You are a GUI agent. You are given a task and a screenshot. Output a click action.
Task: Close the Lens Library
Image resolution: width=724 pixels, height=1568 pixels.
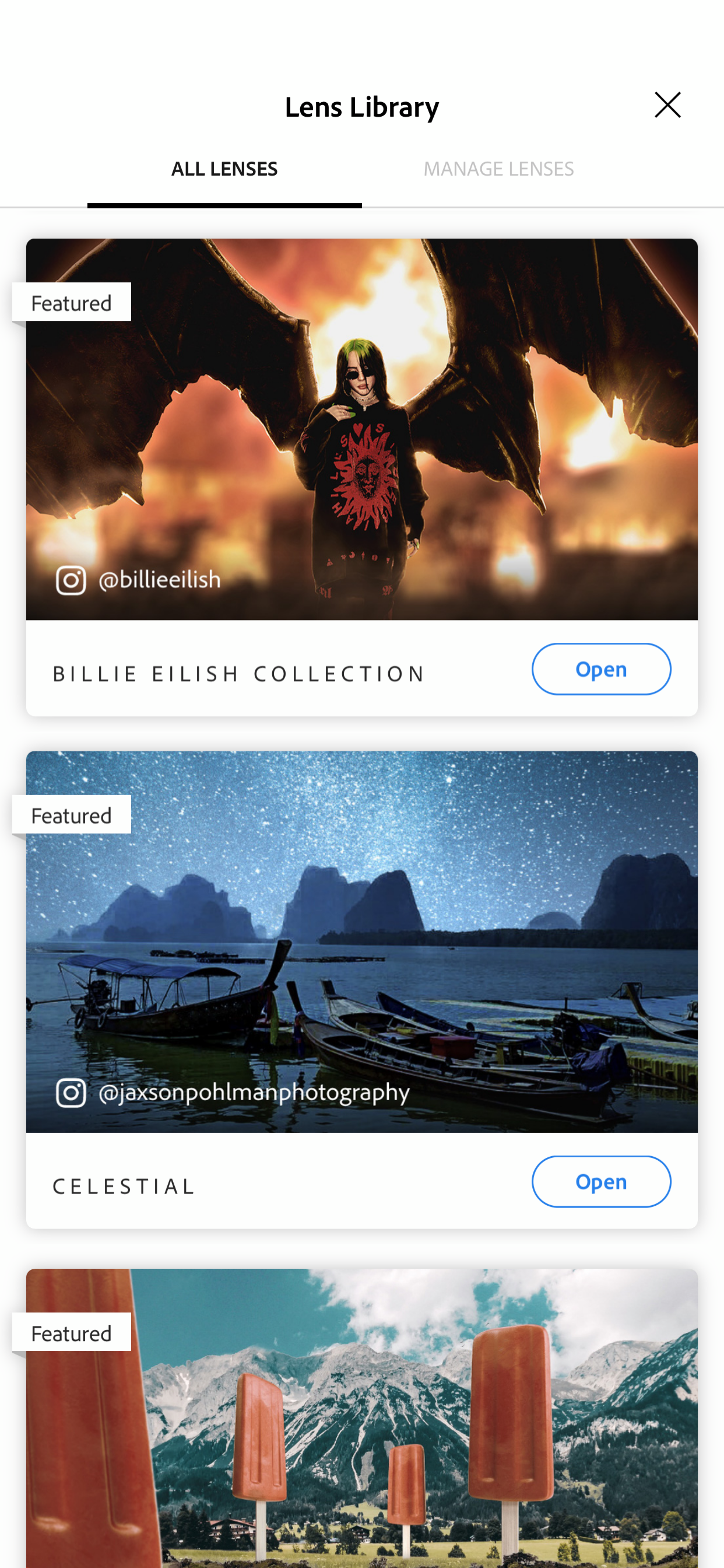pyautogui.click(x=667, y=106)
